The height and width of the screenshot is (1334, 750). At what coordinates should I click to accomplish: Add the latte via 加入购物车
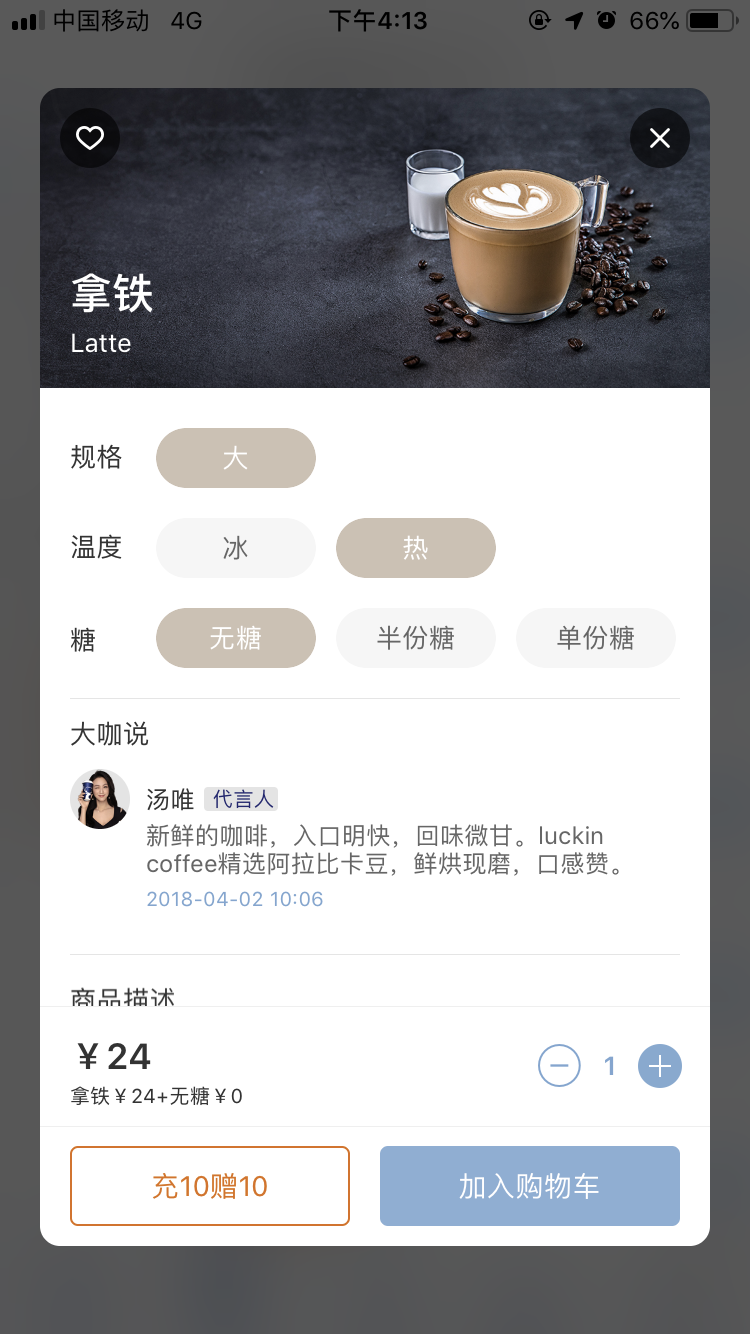click(x=530, y=1186)
